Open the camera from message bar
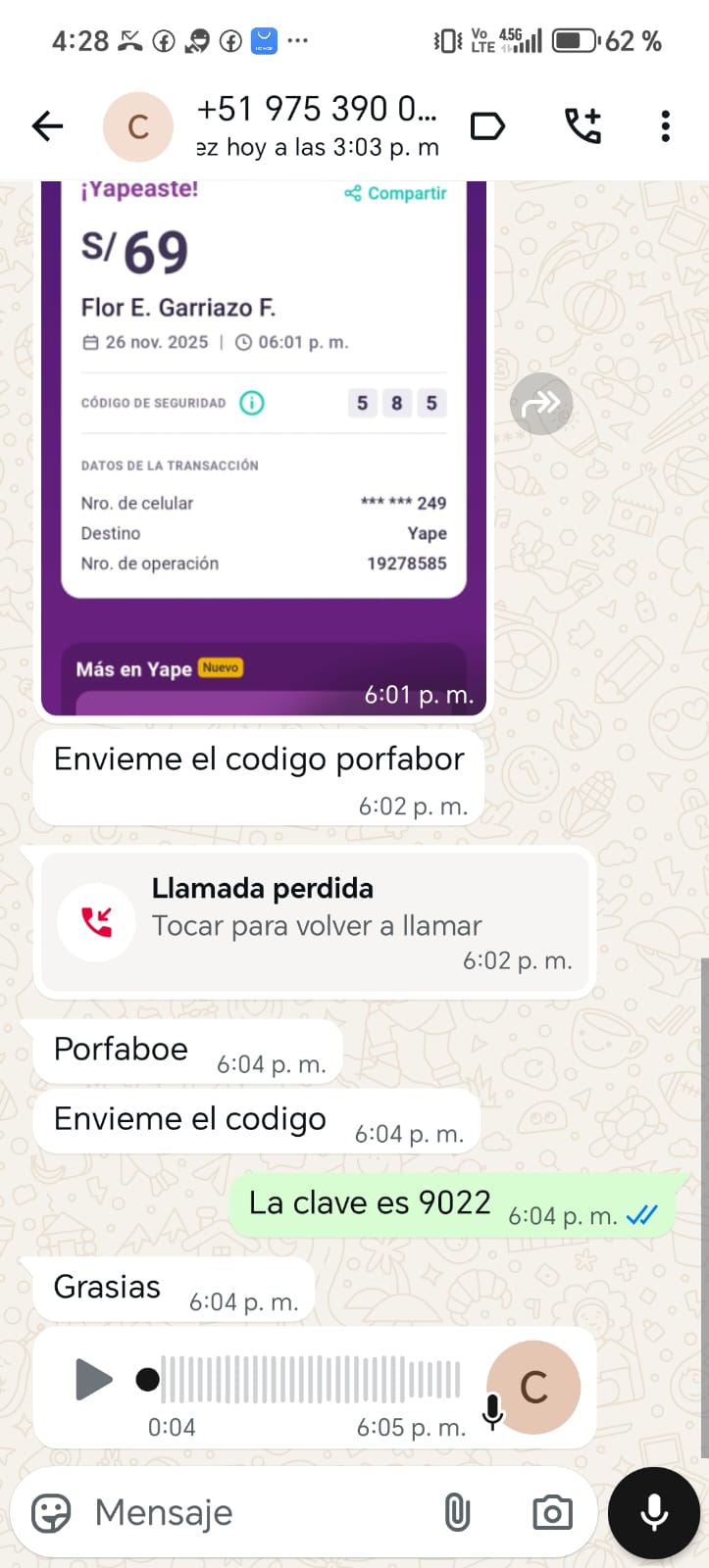The width and height of the screenshot is (709, 1568). click(552, 1513)
